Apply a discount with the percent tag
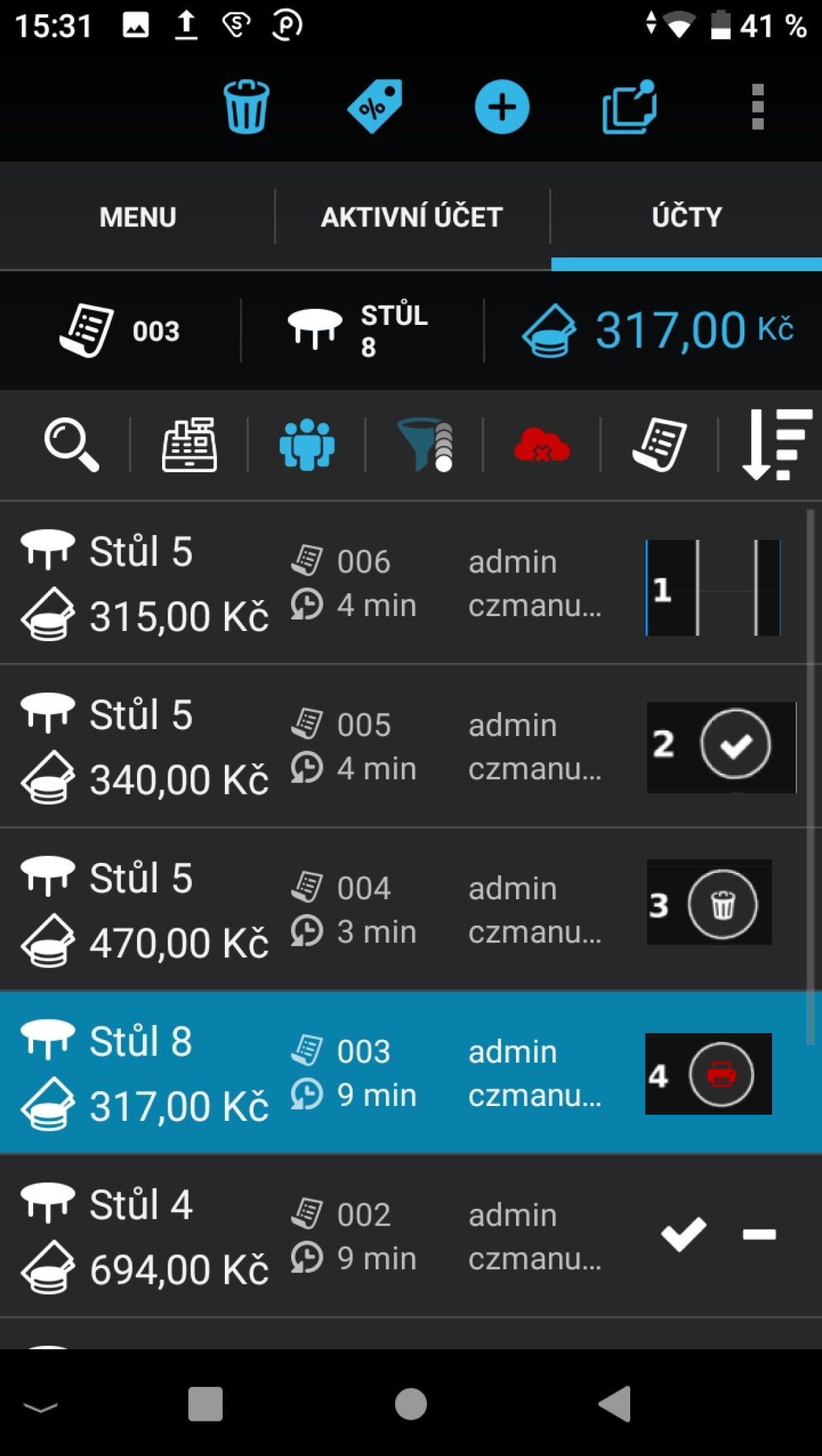Image resolution: width=822 pixels, height=1456 pixels. pos(375,107)
